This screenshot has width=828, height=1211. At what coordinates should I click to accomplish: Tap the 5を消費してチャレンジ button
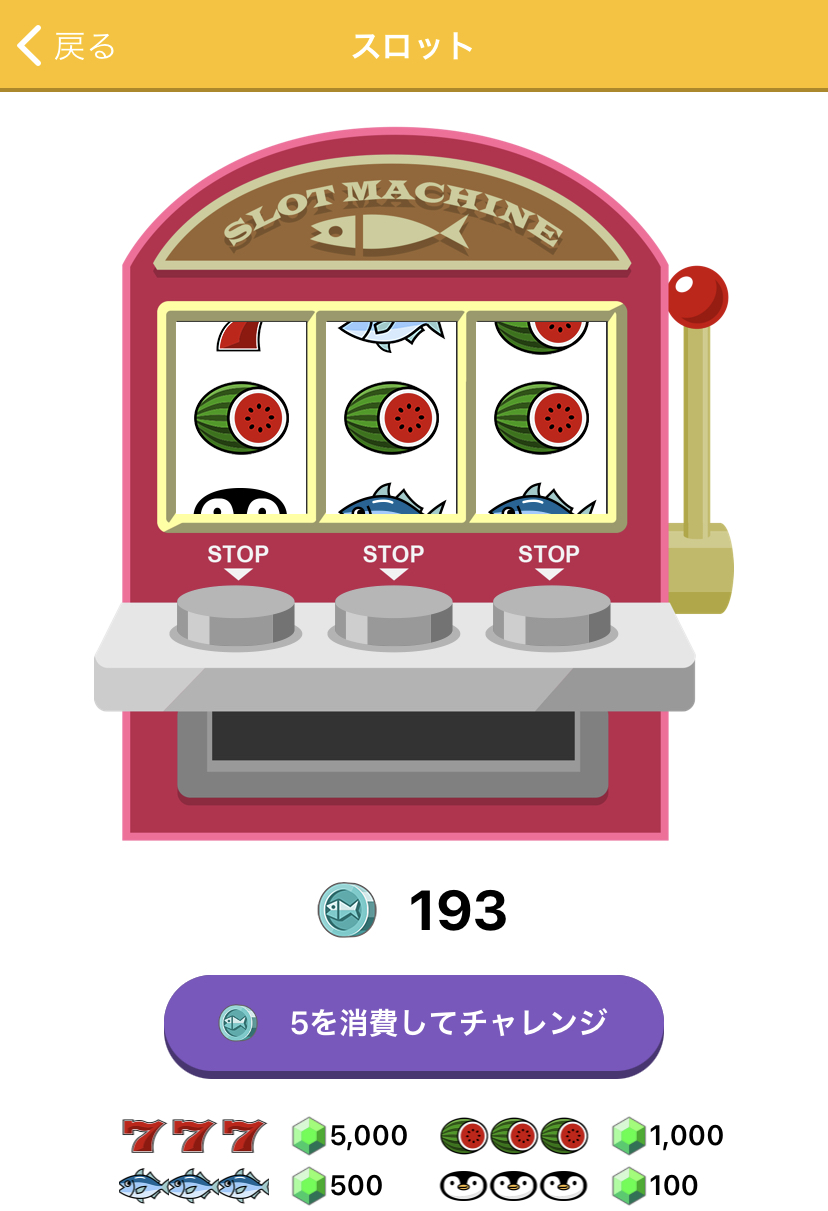tap(414, 1023)
